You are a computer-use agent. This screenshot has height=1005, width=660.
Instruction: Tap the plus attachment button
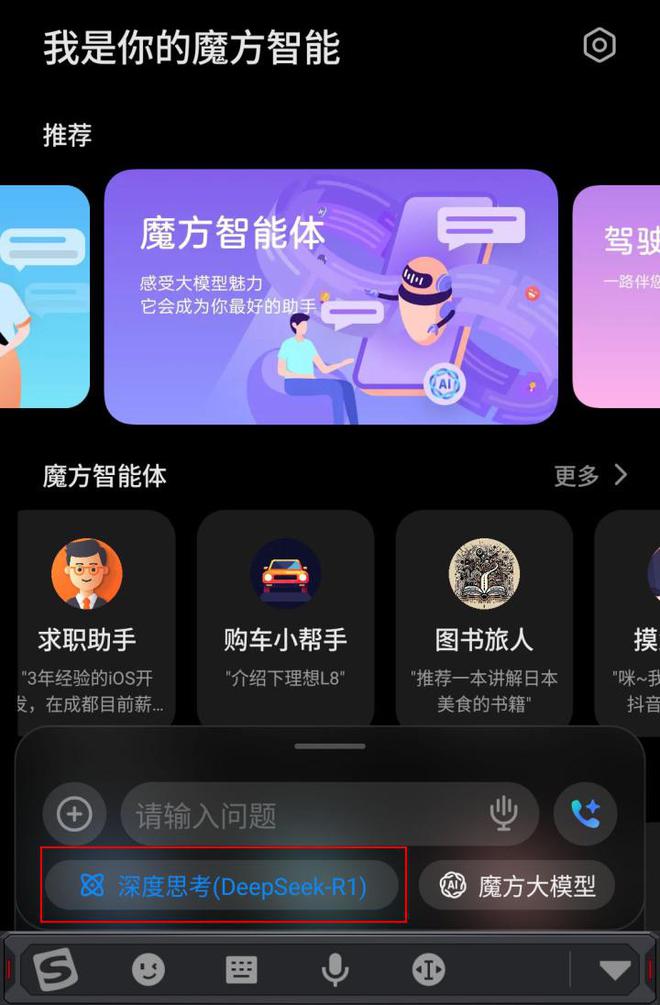click(x=74, y=815)
